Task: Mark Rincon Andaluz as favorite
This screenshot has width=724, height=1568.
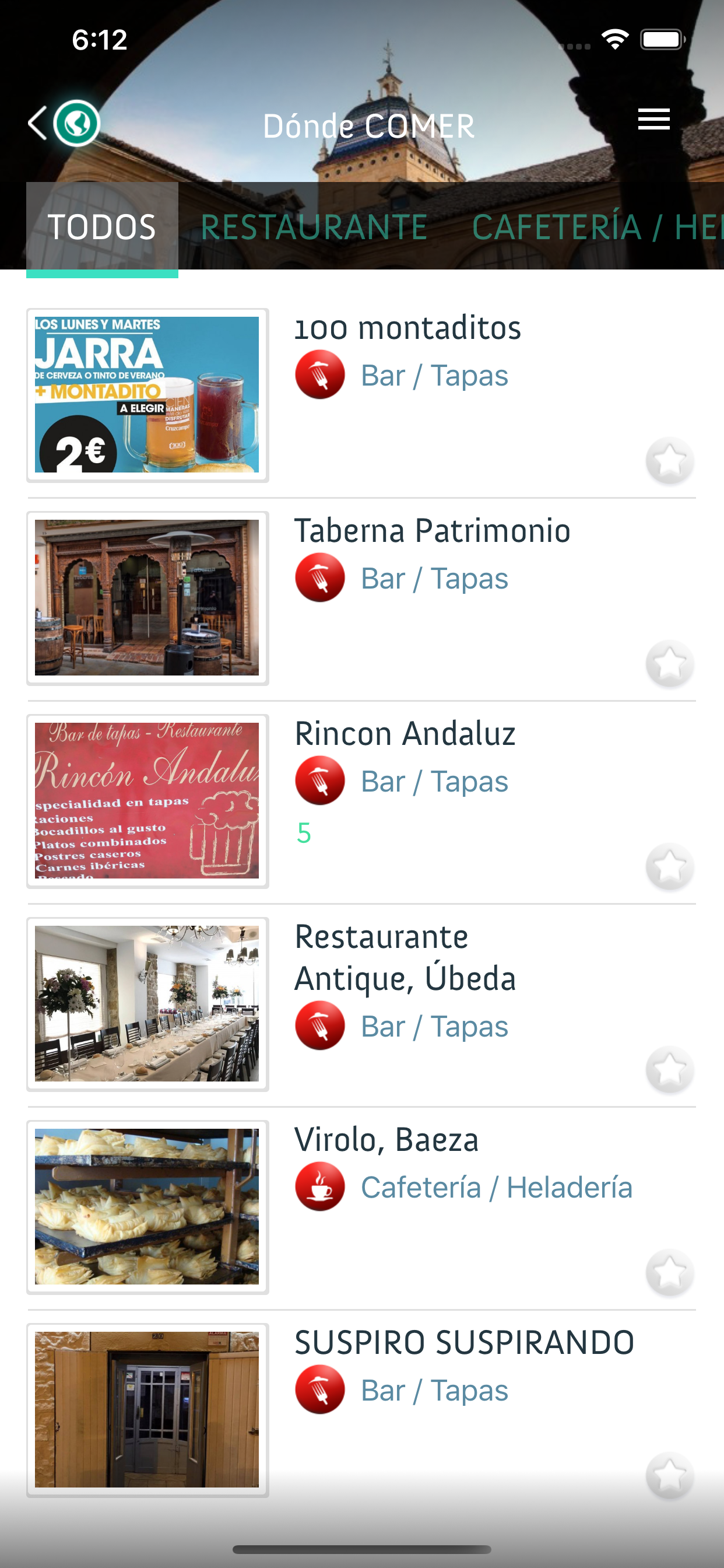Action: pyautogui.click(x=670, y=867)
